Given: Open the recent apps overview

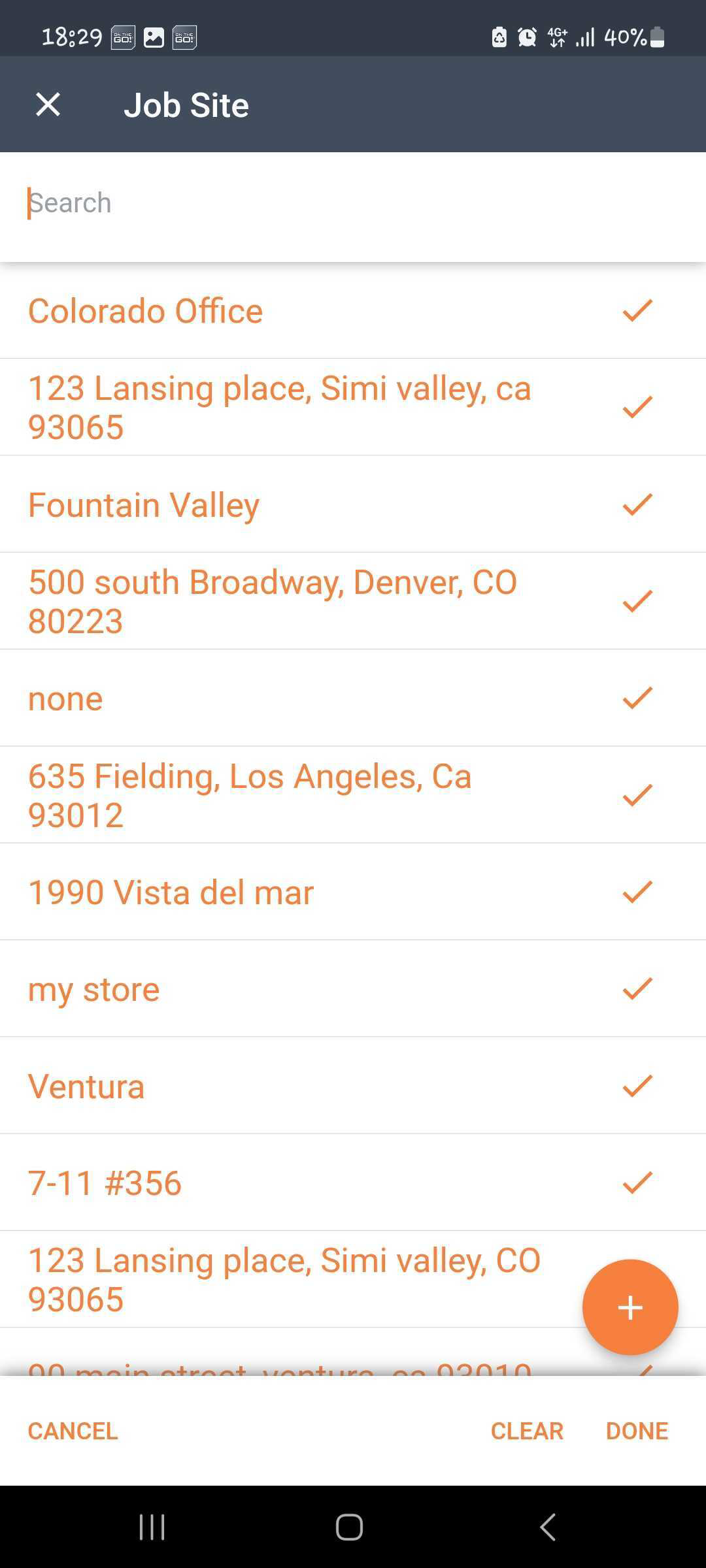Looking at the screenshot, I should point(152,1527).
